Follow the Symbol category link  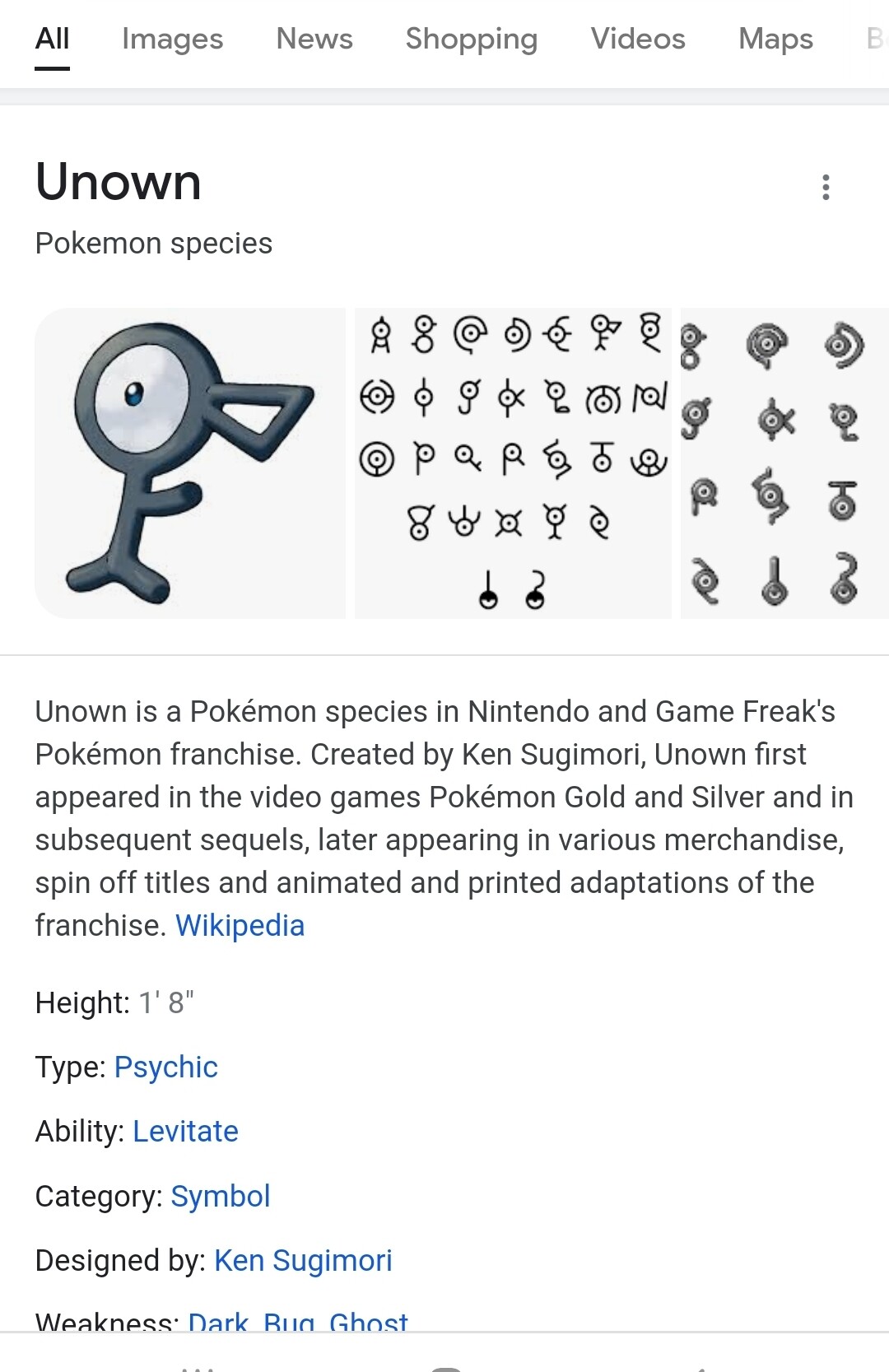point(221,1196)
